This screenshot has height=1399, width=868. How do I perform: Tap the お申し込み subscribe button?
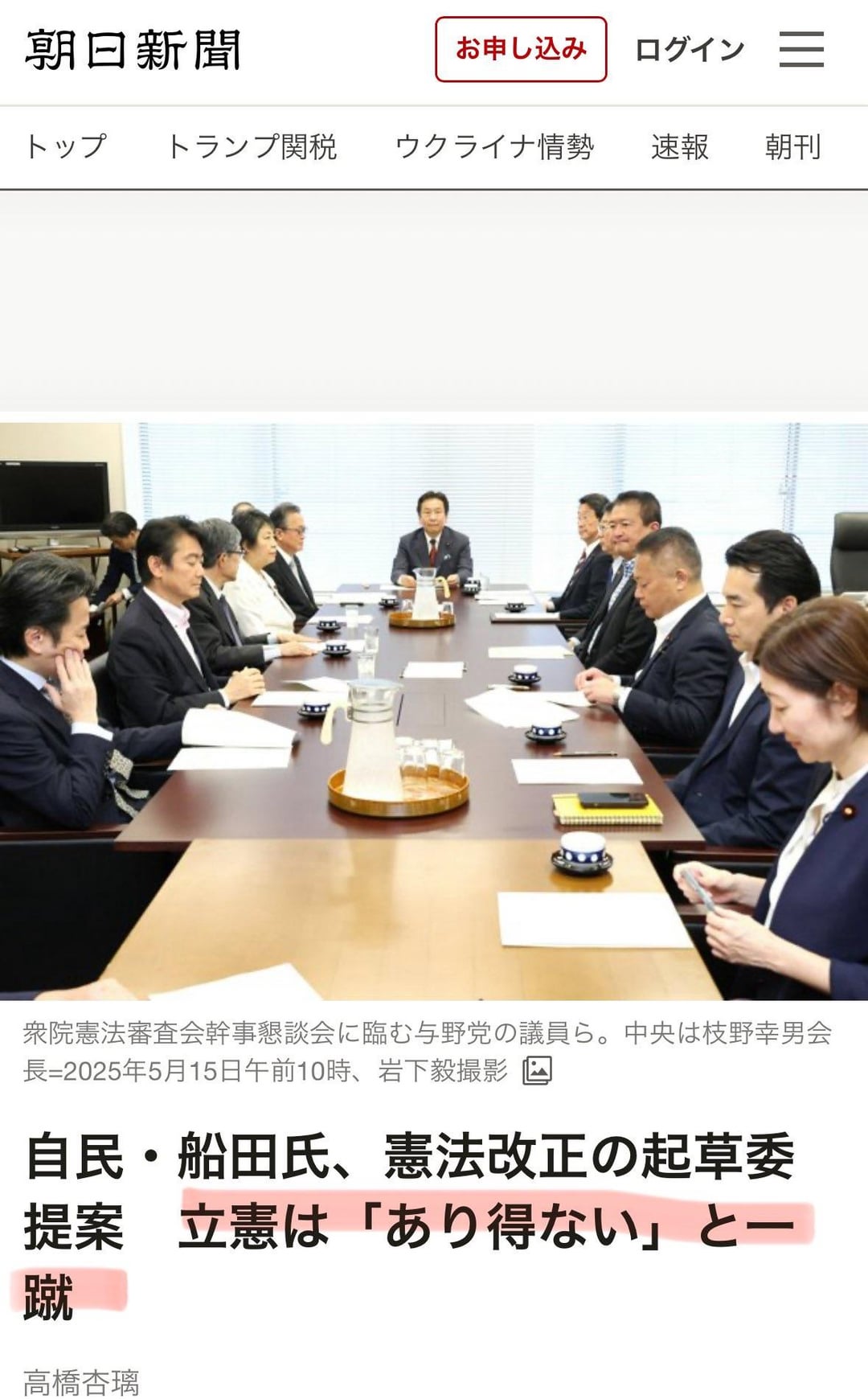click(521, 49)
